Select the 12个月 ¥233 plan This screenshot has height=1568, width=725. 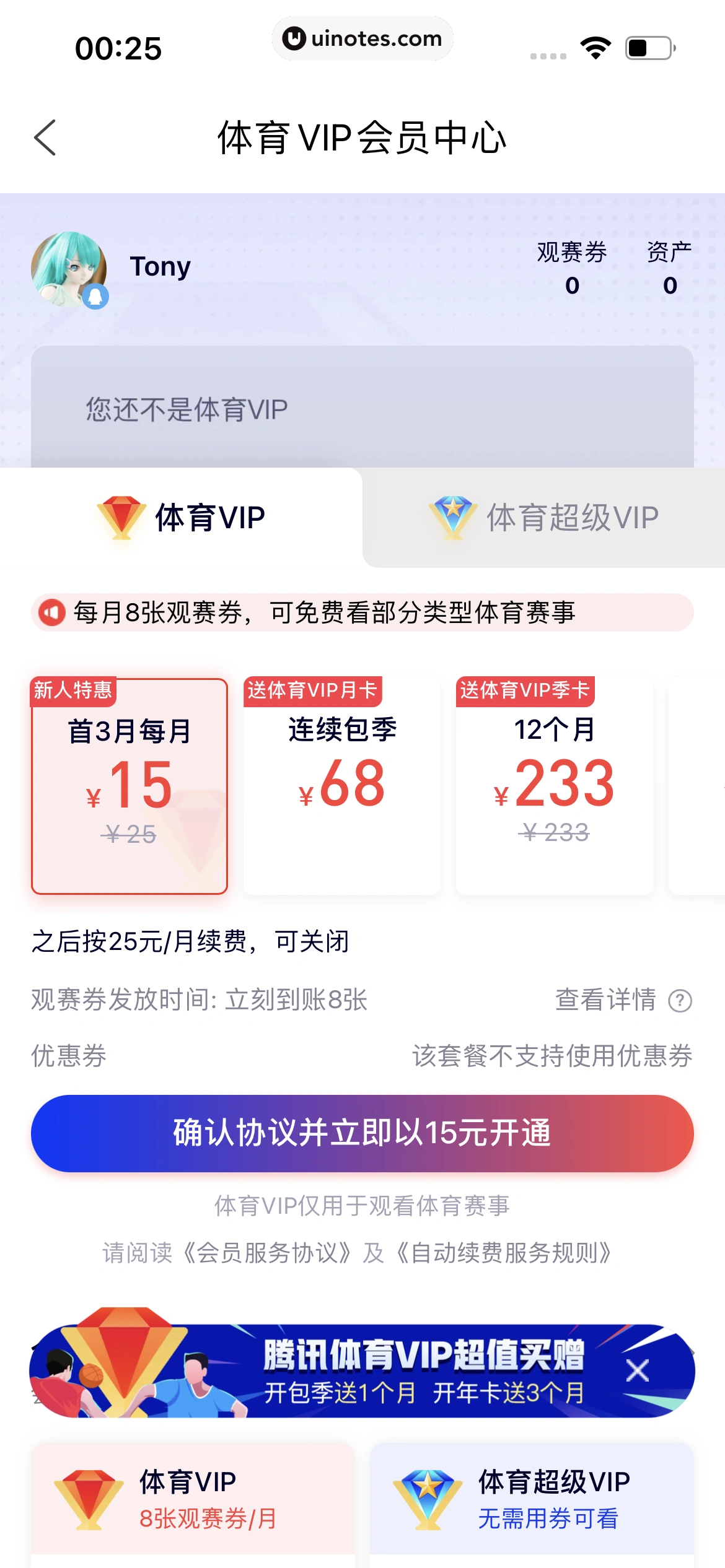[x=555, y=786]
